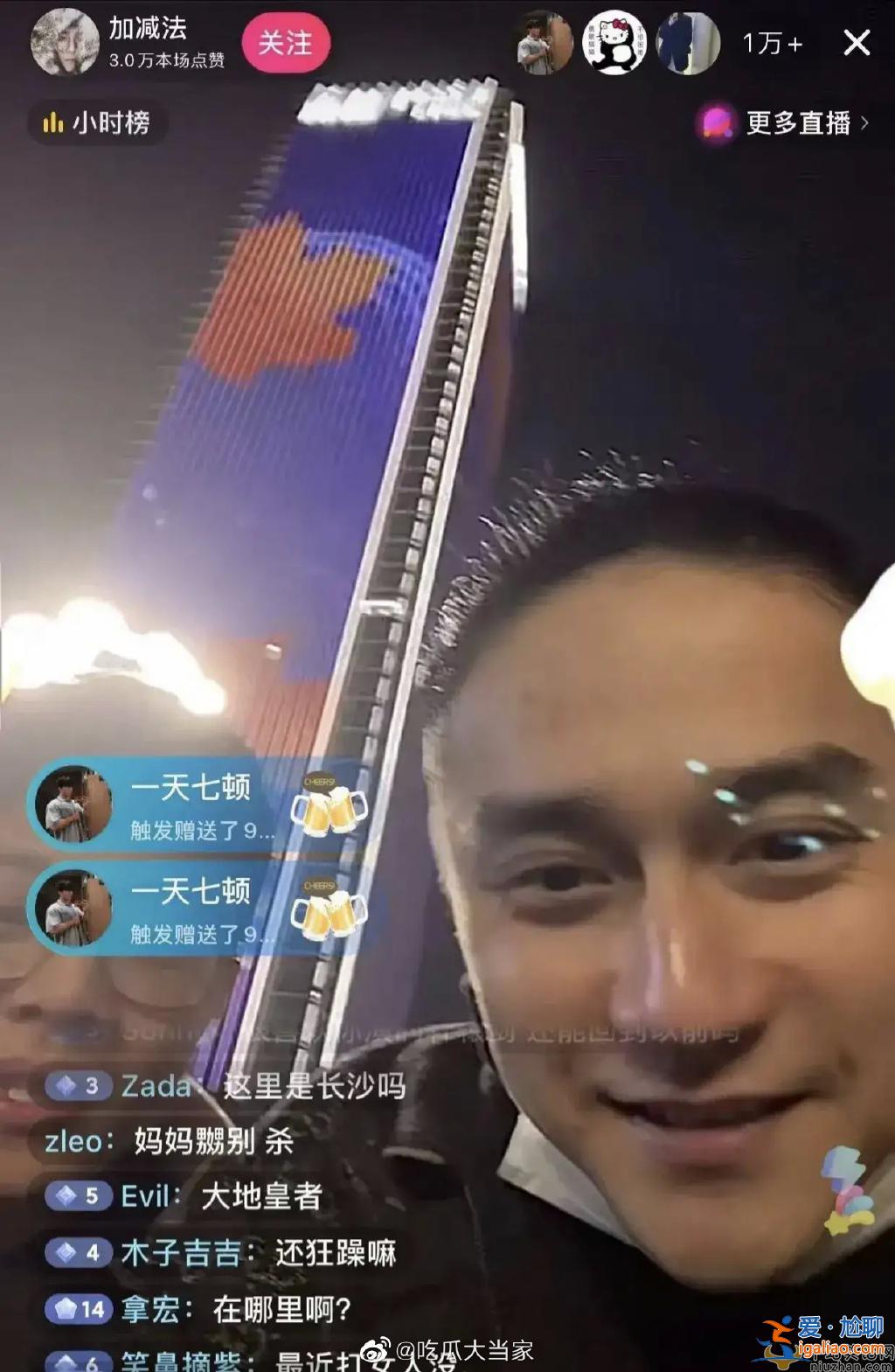895x1372 pixels.
Task: Tap 木子吉吉's comment 还狂躁嘛
Action: [222, 1252]
